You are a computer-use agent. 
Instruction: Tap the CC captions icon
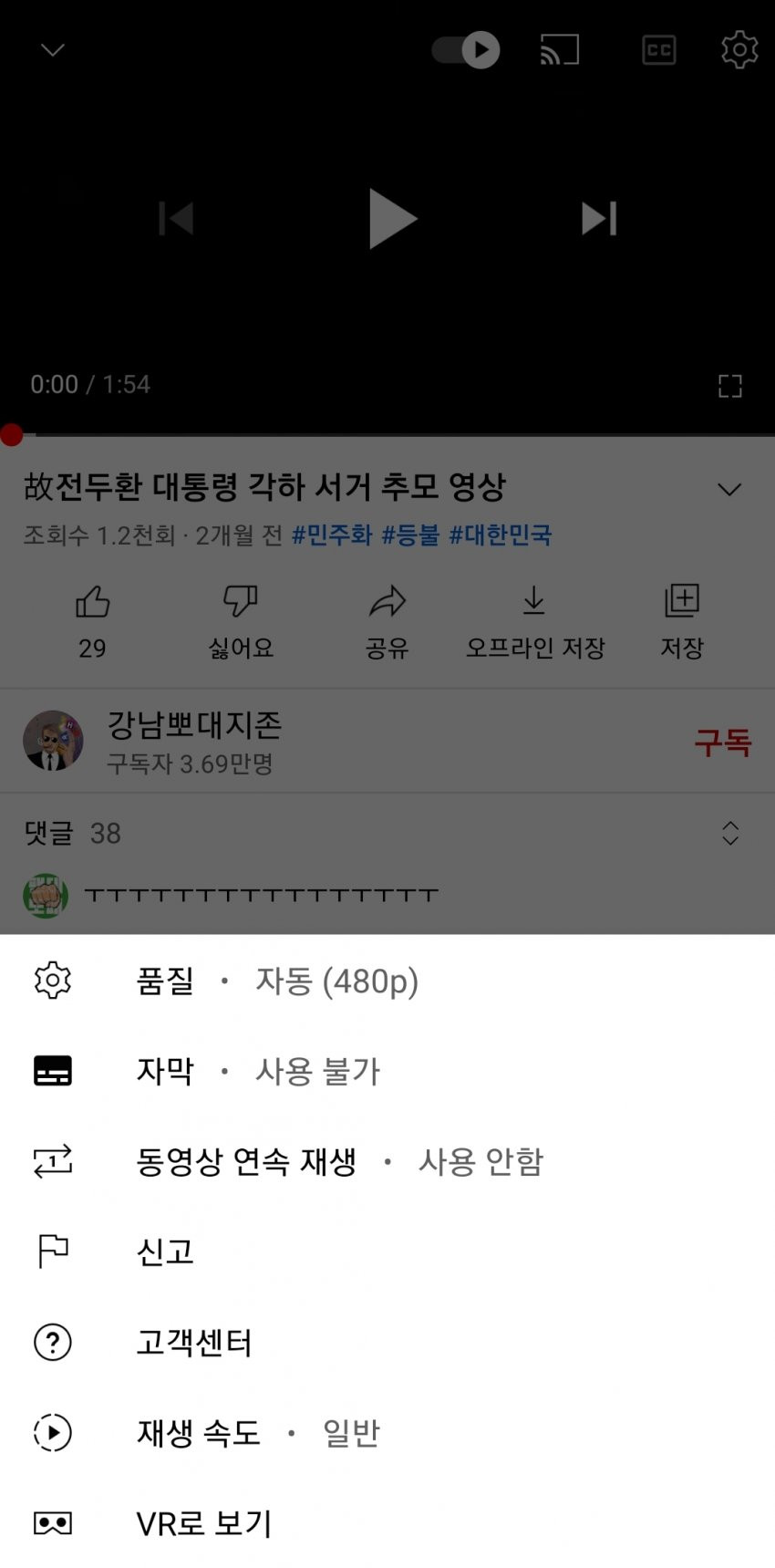658,49
